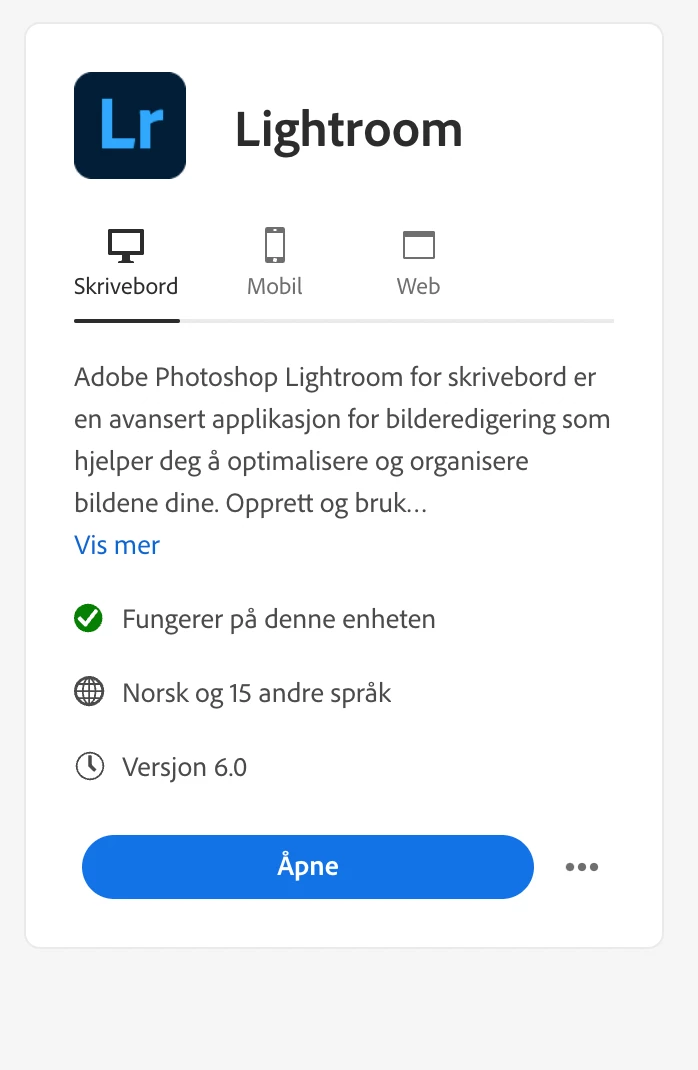The image size is (698, 1070).
Task: Open the three-dot more options menu
Action: pos(582,867)
